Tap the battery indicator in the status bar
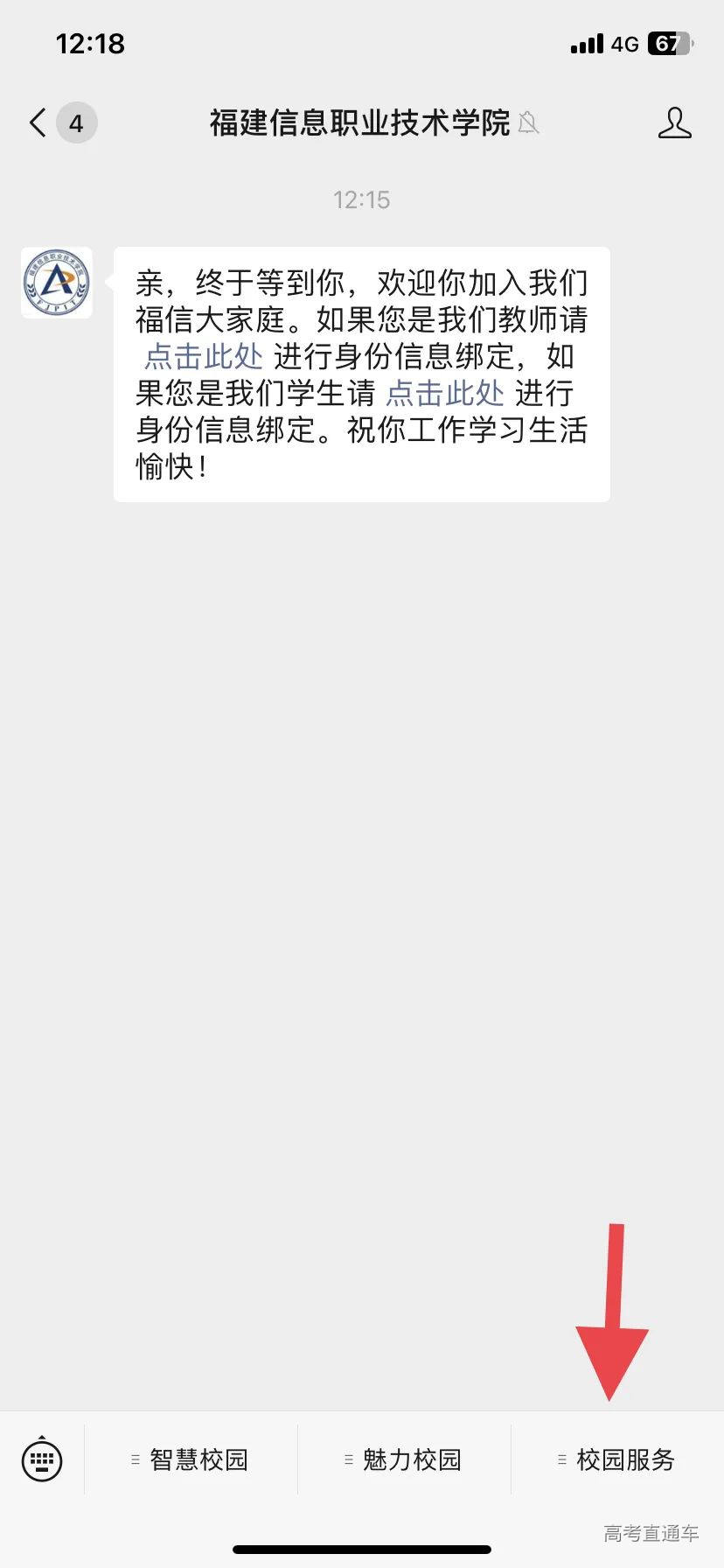The image size is (724, 1568). tap(667, 43)
